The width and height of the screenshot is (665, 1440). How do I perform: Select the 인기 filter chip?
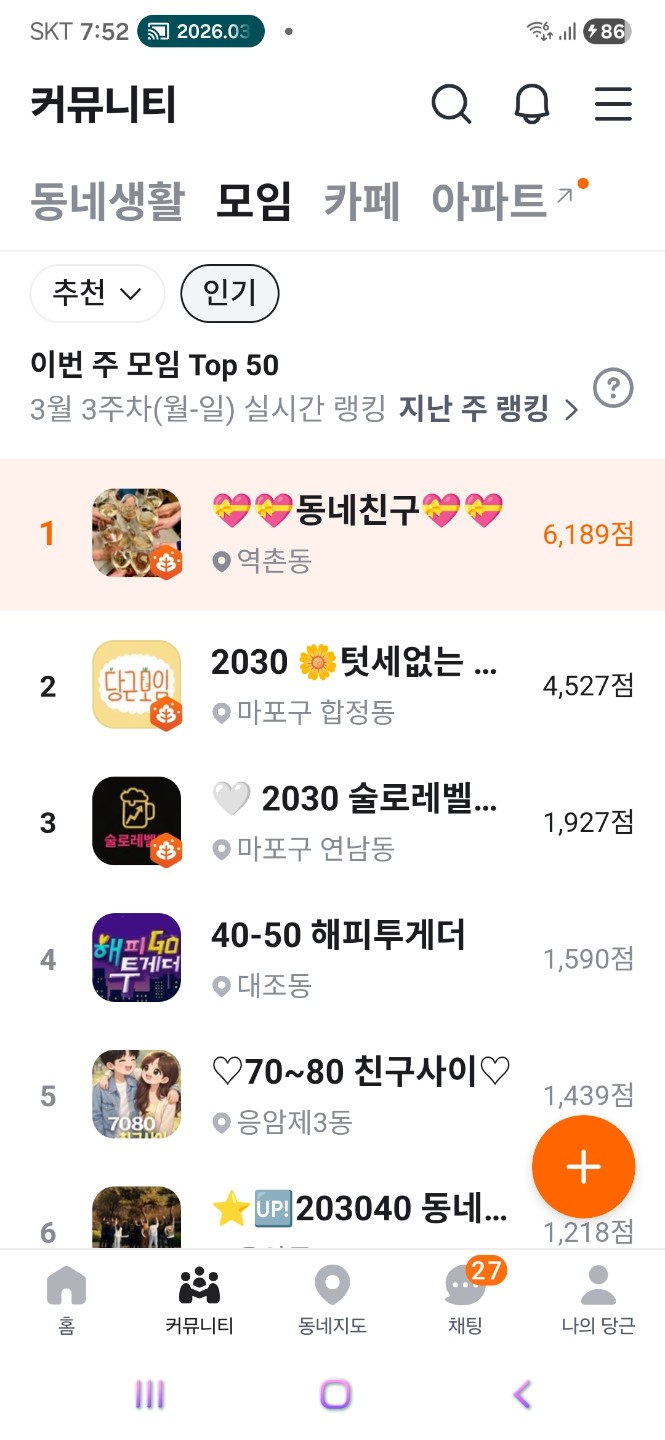[230, 293]
